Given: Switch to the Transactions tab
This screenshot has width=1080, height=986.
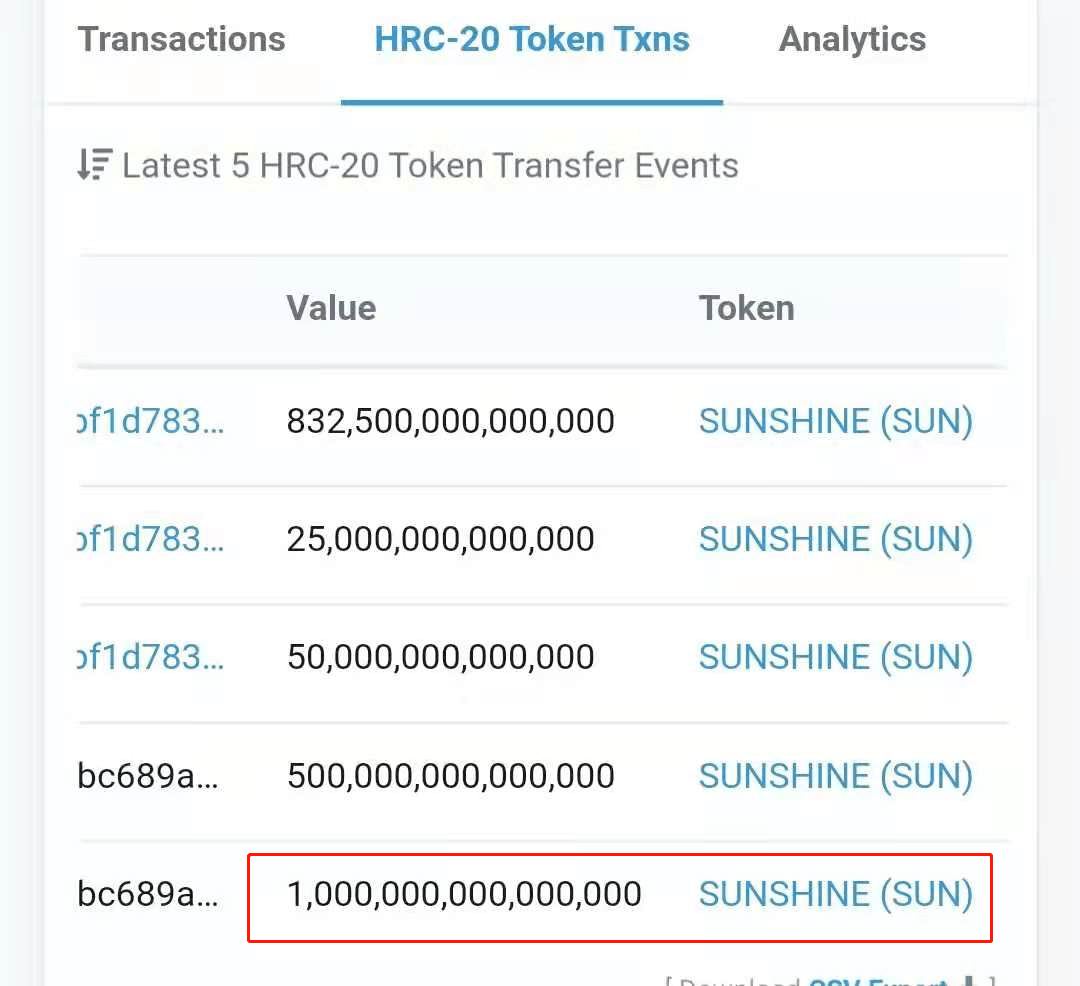Looking at the screenshot, I should coord(181,40).
